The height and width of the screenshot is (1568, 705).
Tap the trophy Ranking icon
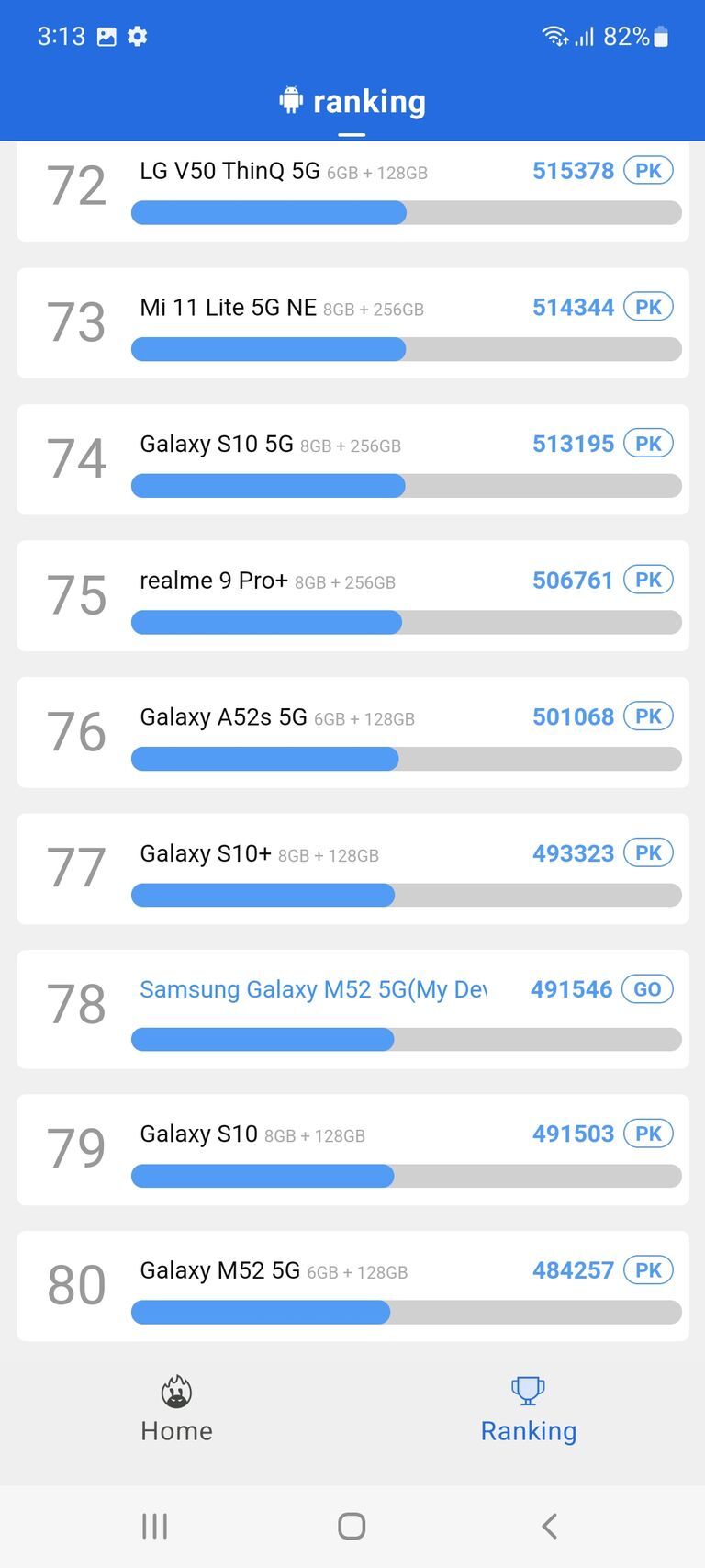[x=528, y=1390]
